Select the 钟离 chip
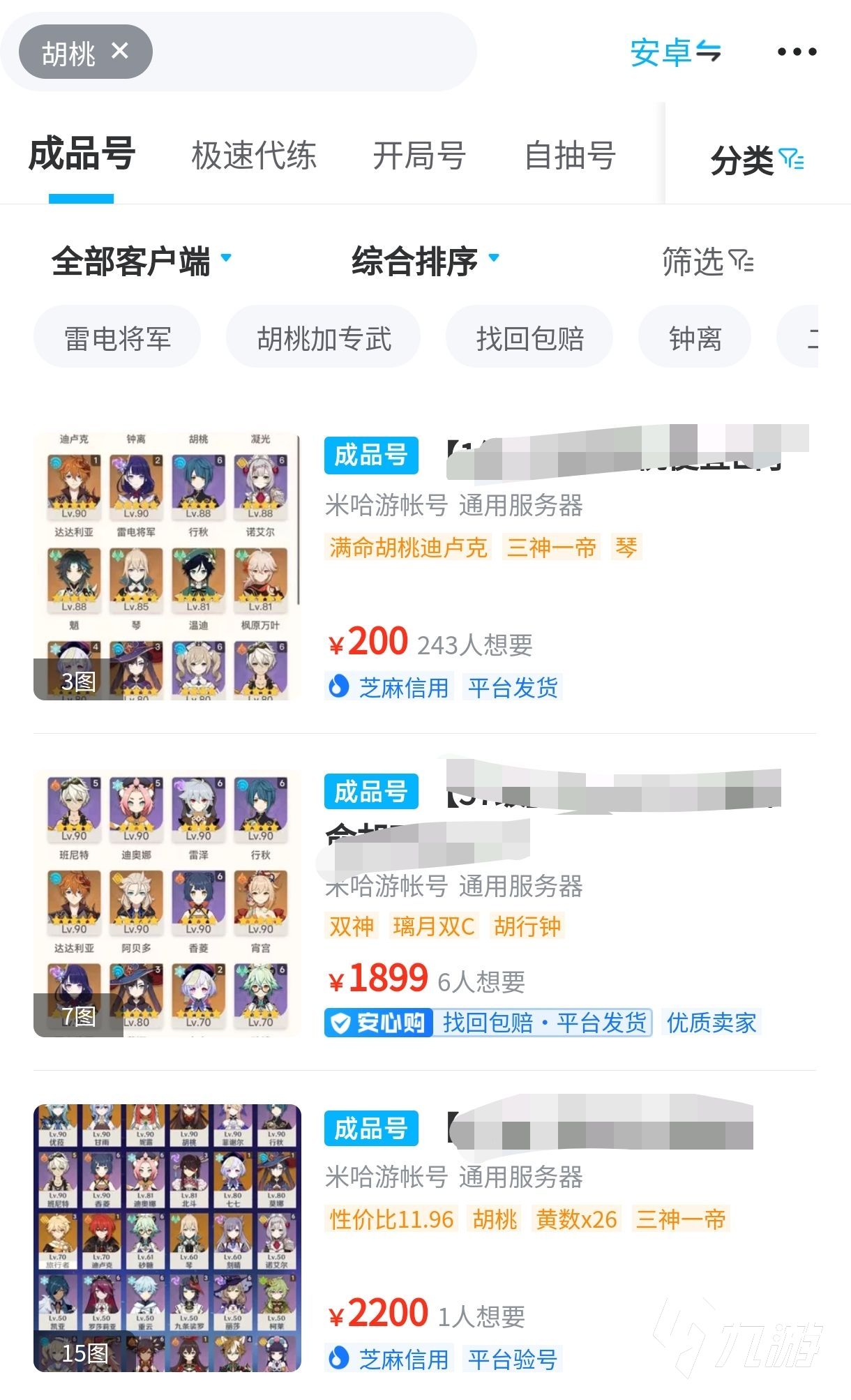Image resolution: width=851 pixels, height=1400 pixels. 695,339
